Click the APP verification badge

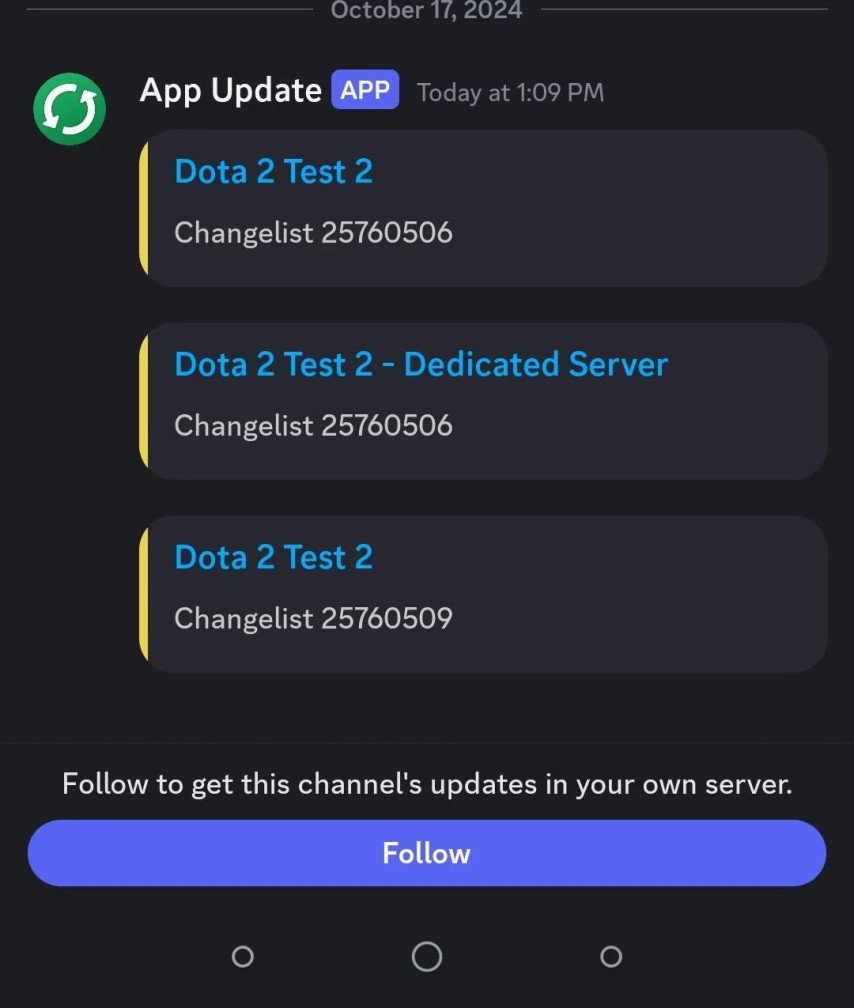pos(365,90)
